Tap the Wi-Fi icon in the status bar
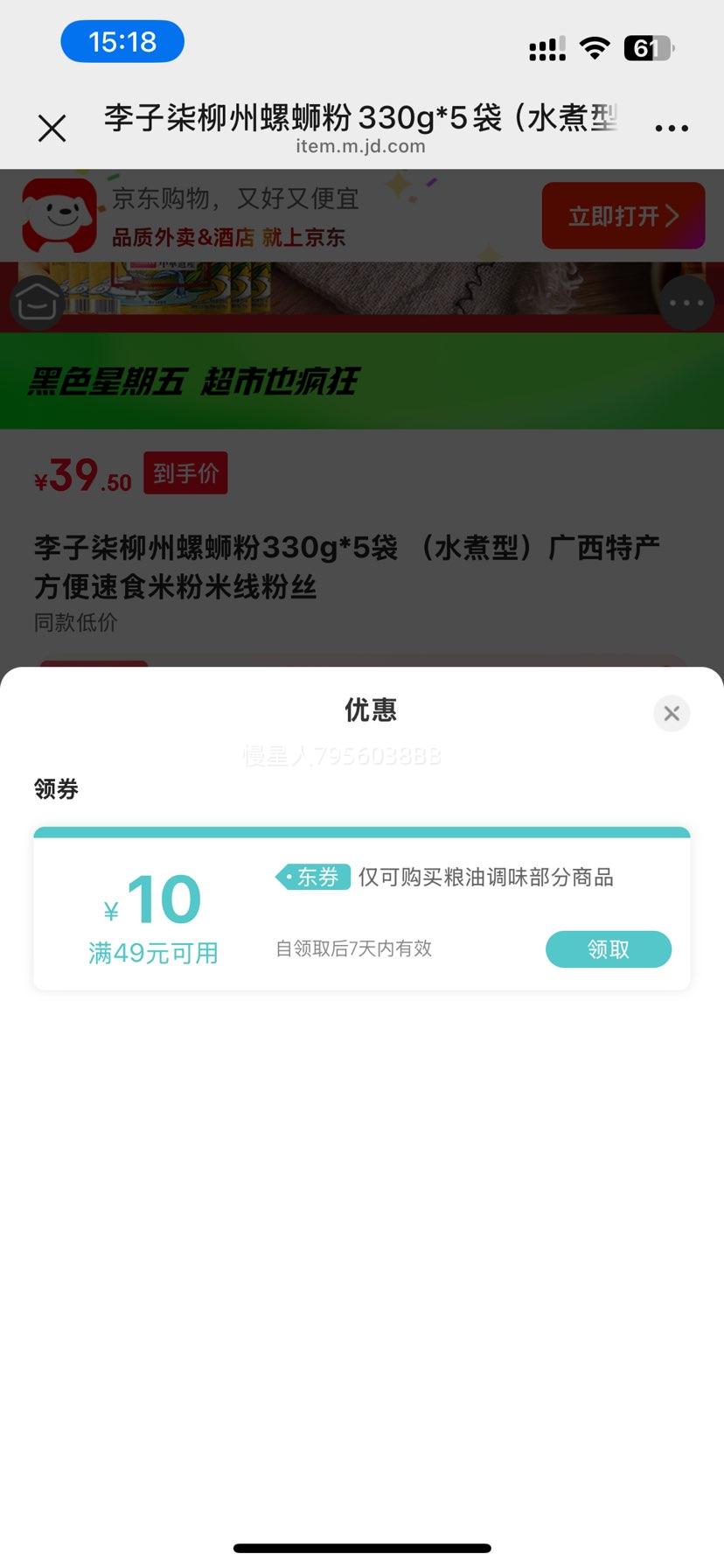 tap(594, 50)
